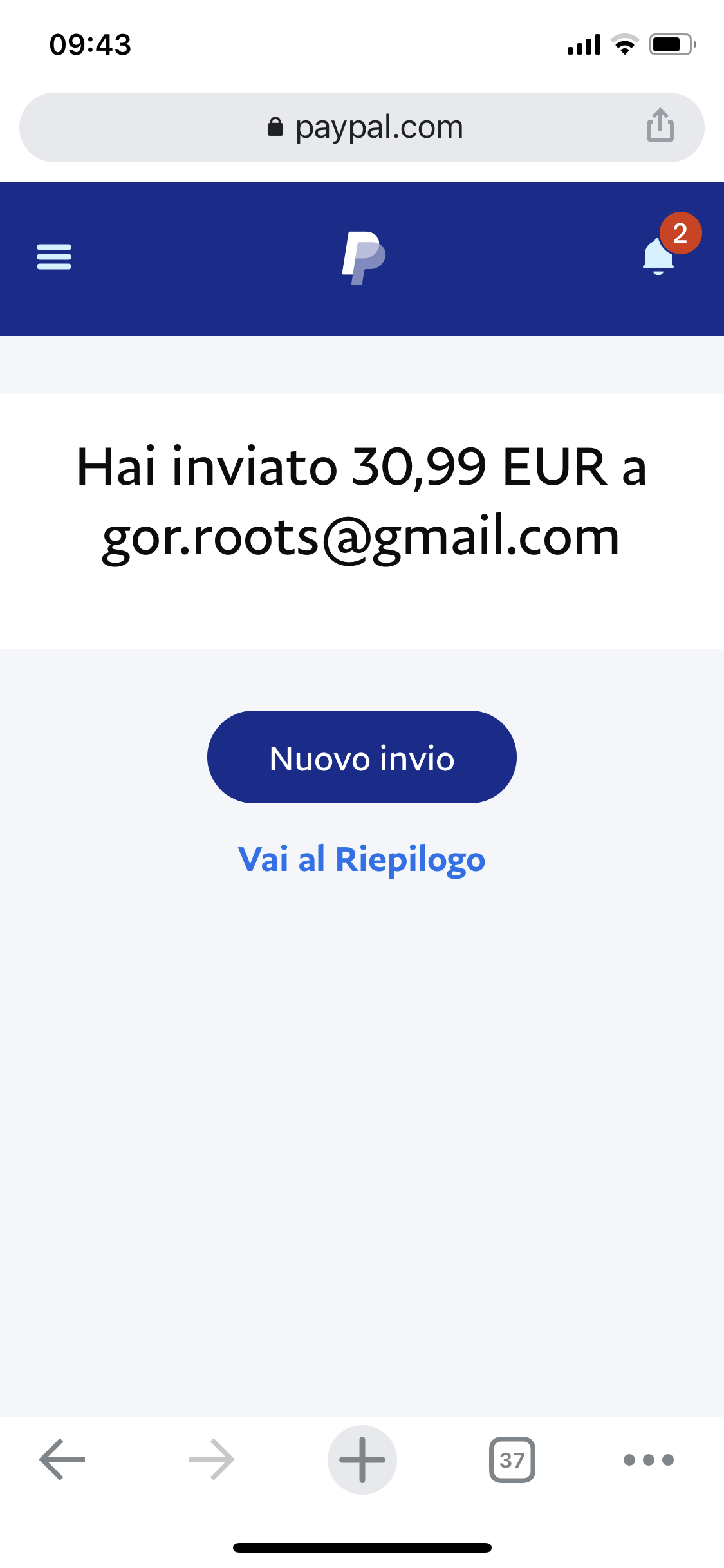
Task: Show the 37 open tabs
Action: pos(512,1460)
